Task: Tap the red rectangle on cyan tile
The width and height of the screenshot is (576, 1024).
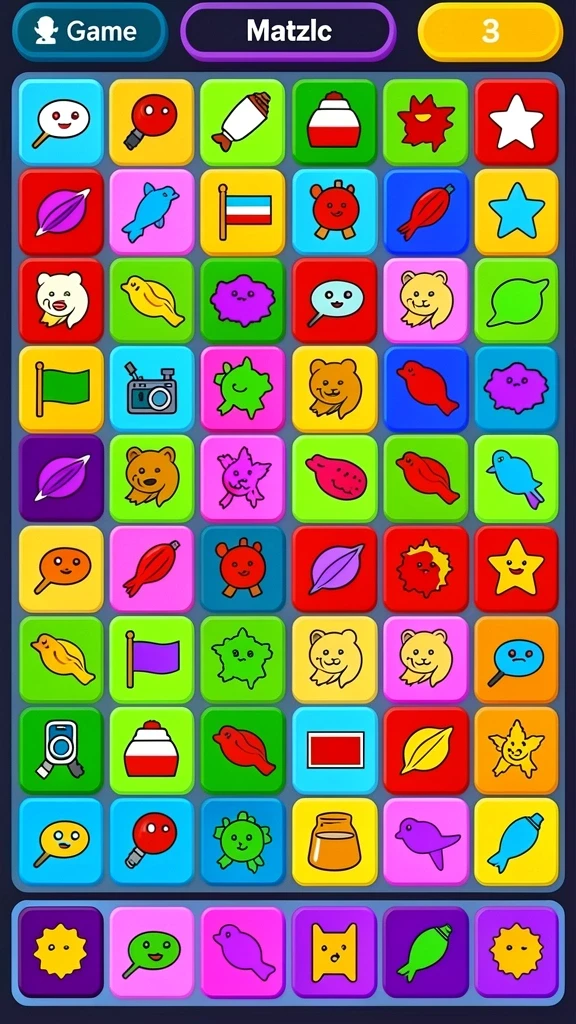Action: pyautogui.click(x=334, y=750)
